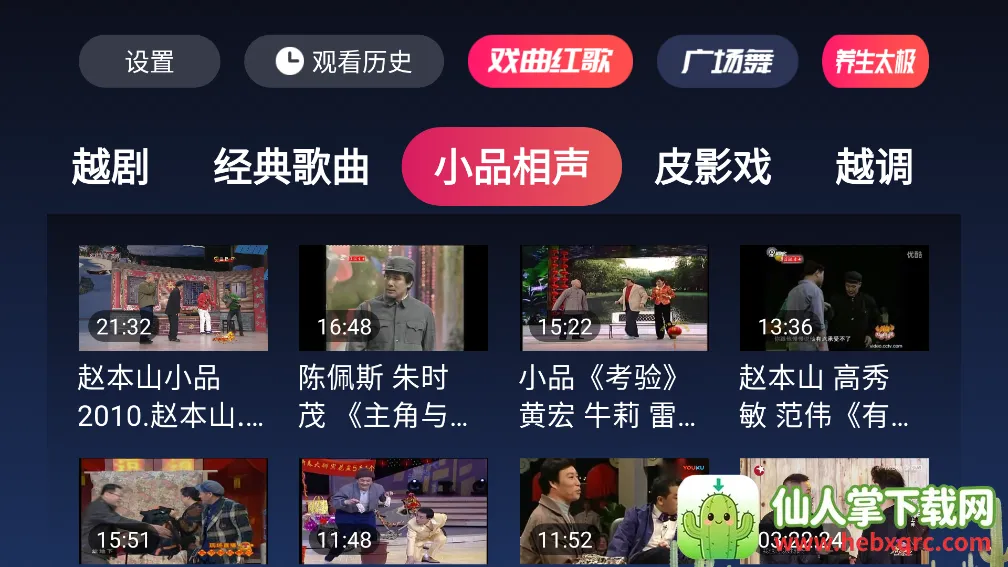Play 赵本山 高秀敏 范伟 video
Viewport: 1008px width, 567px height.
[x=834, y=298]
